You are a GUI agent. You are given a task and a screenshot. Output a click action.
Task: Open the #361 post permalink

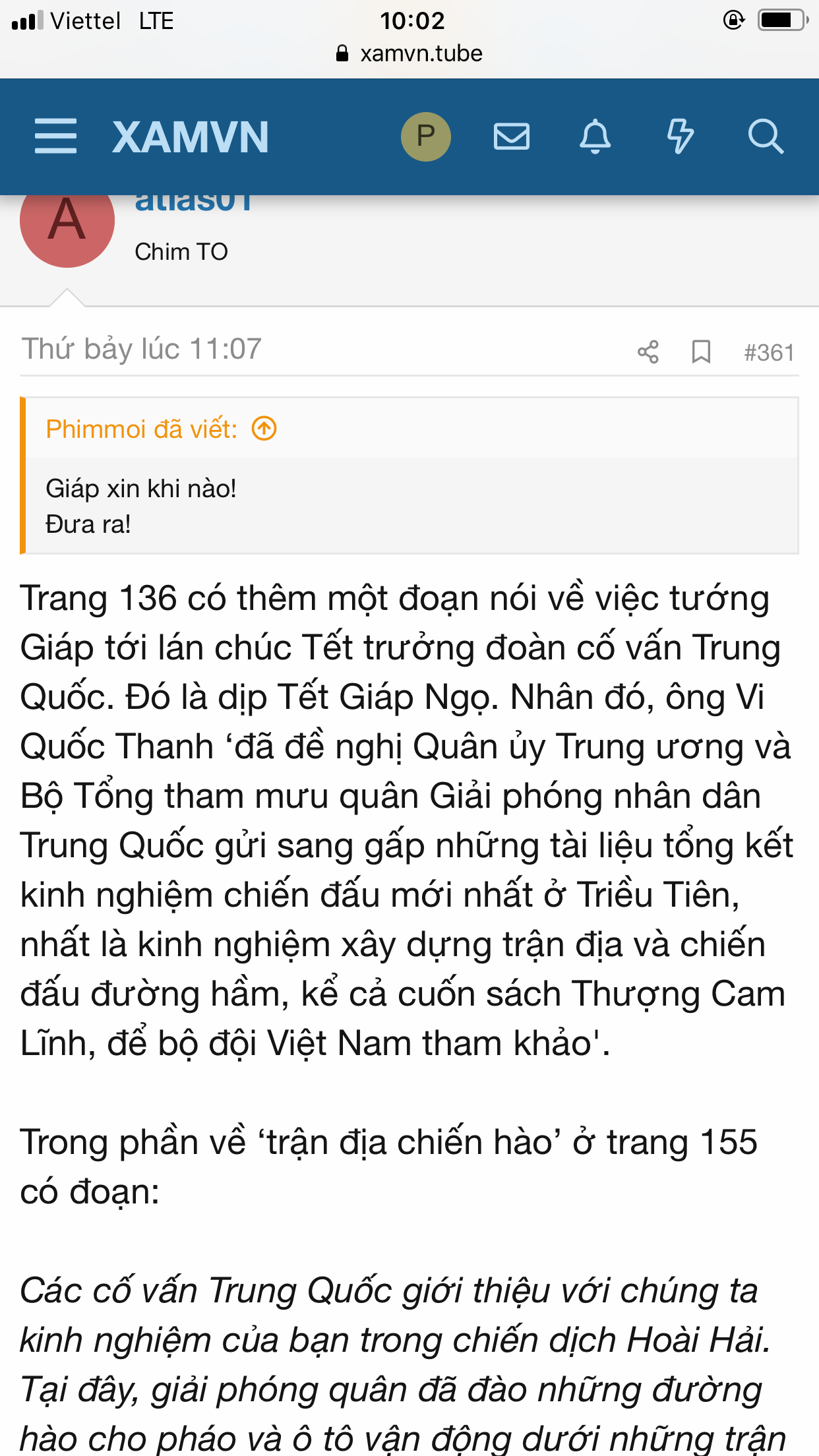pos(769,353)
